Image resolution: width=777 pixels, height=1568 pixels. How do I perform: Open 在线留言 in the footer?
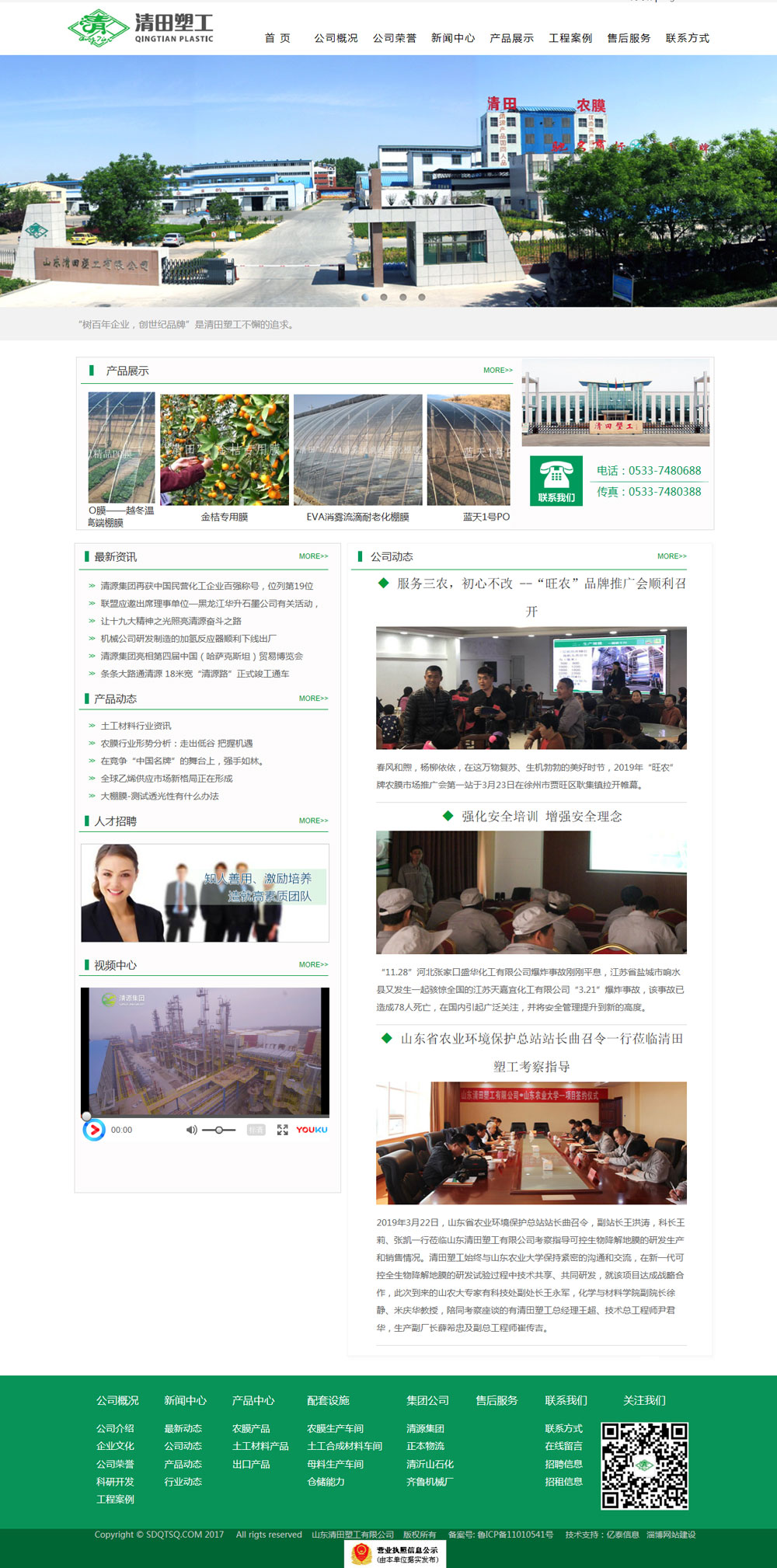click(563, 1446)
